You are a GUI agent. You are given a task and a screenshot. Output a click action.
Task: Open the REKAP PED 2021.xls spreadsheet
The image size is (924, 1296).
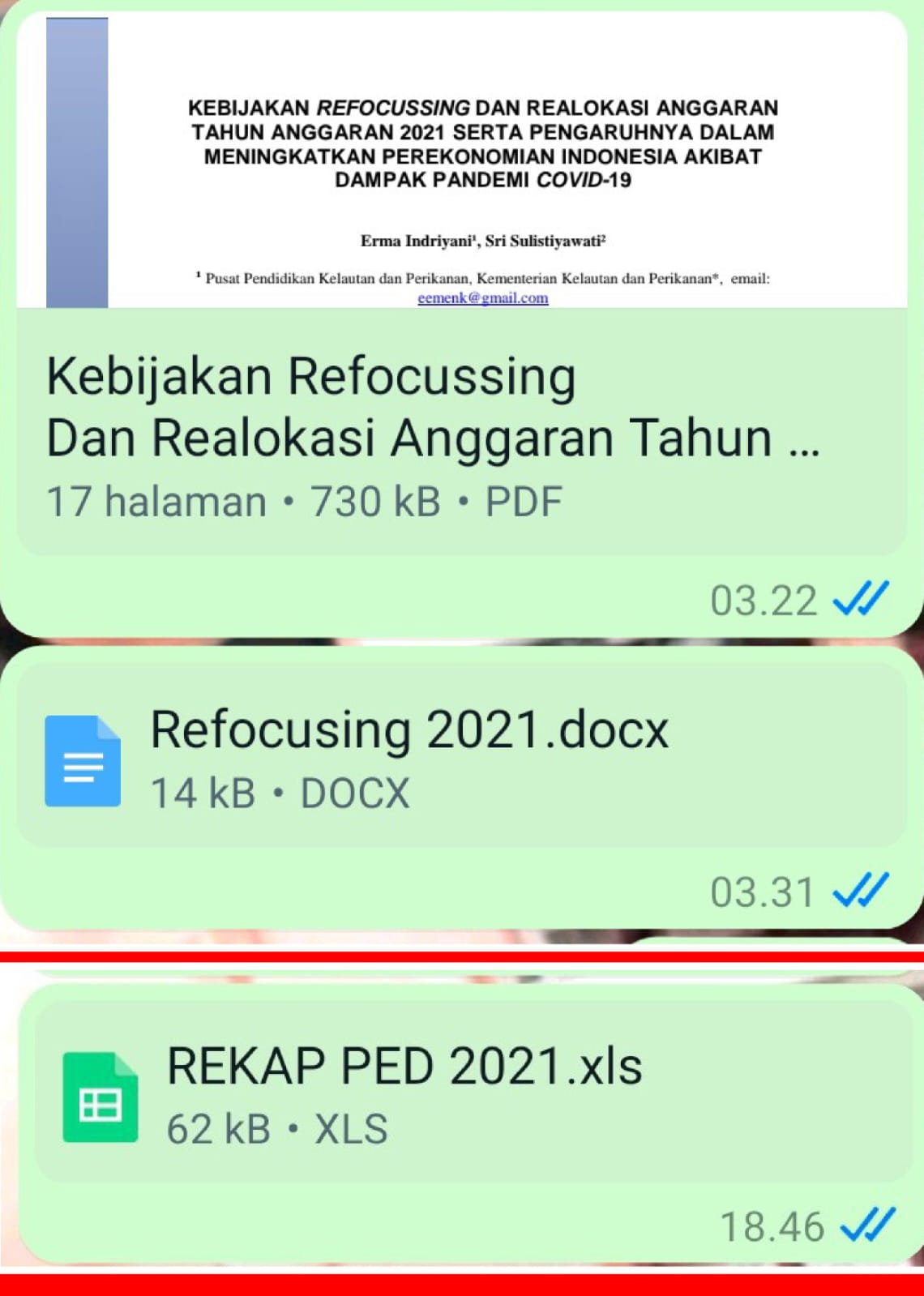pos(404,1094)
